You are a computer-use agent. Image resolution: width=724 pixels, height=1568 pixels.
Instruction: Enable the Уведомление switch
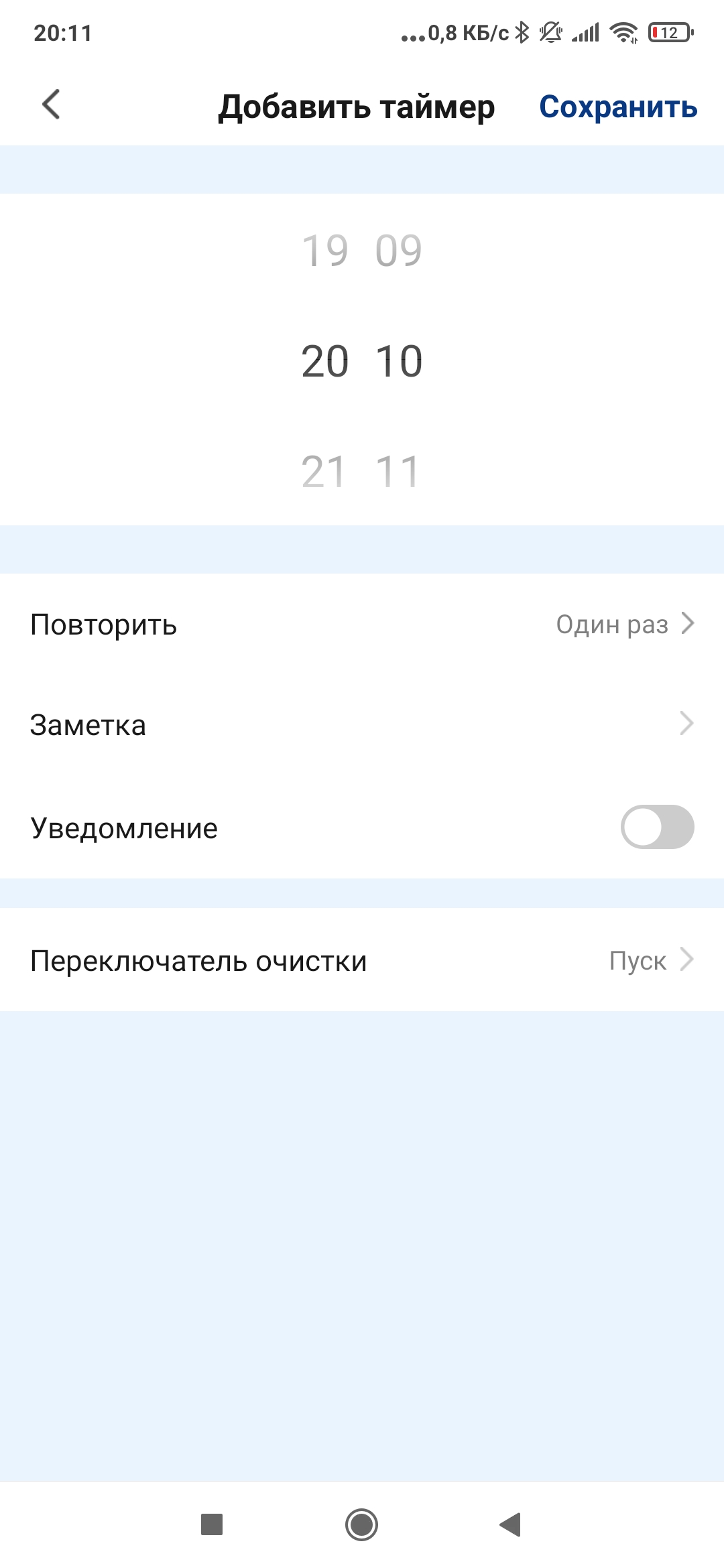[x=656, y=827]
